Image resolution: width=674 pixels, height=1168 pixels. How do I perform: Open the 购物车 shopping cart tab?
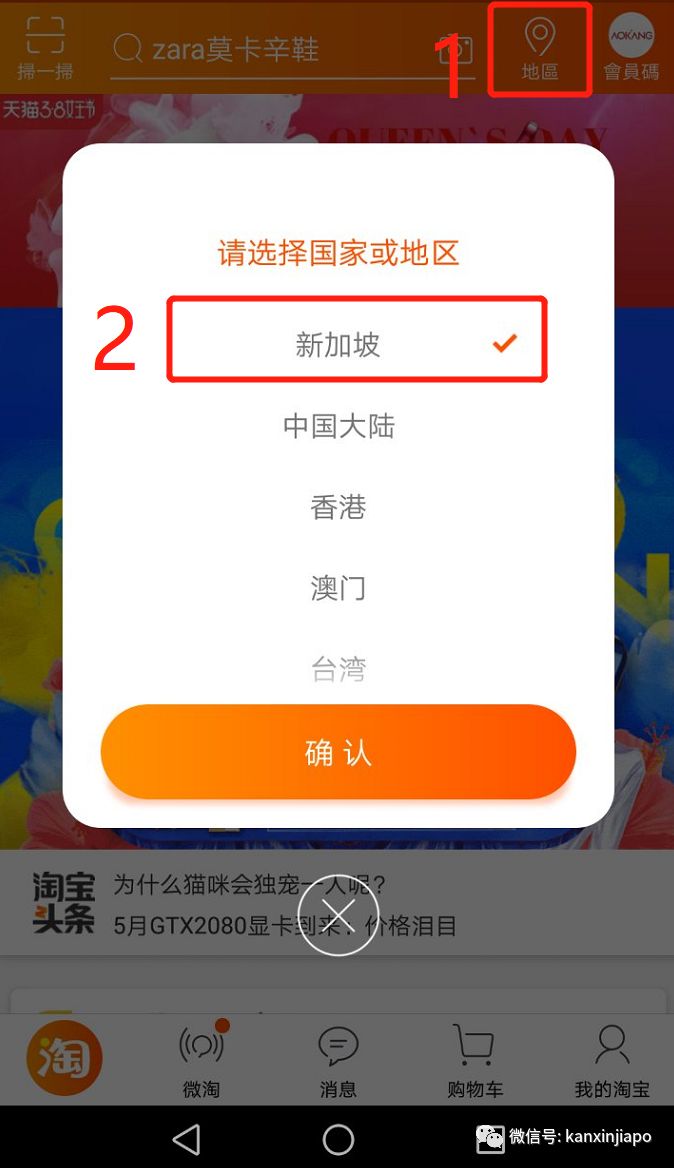[x=474, y=1062]
